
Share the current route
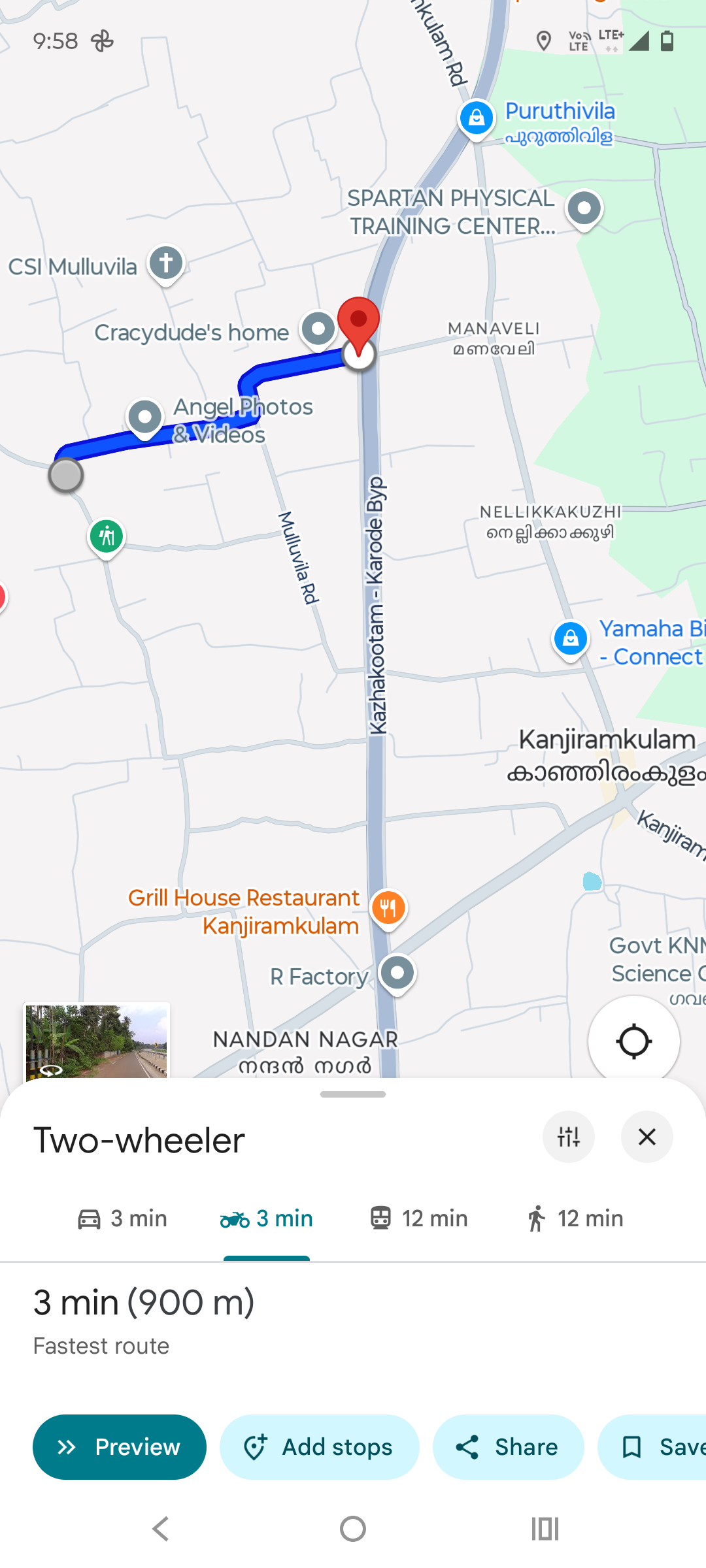coord(508,1446)
